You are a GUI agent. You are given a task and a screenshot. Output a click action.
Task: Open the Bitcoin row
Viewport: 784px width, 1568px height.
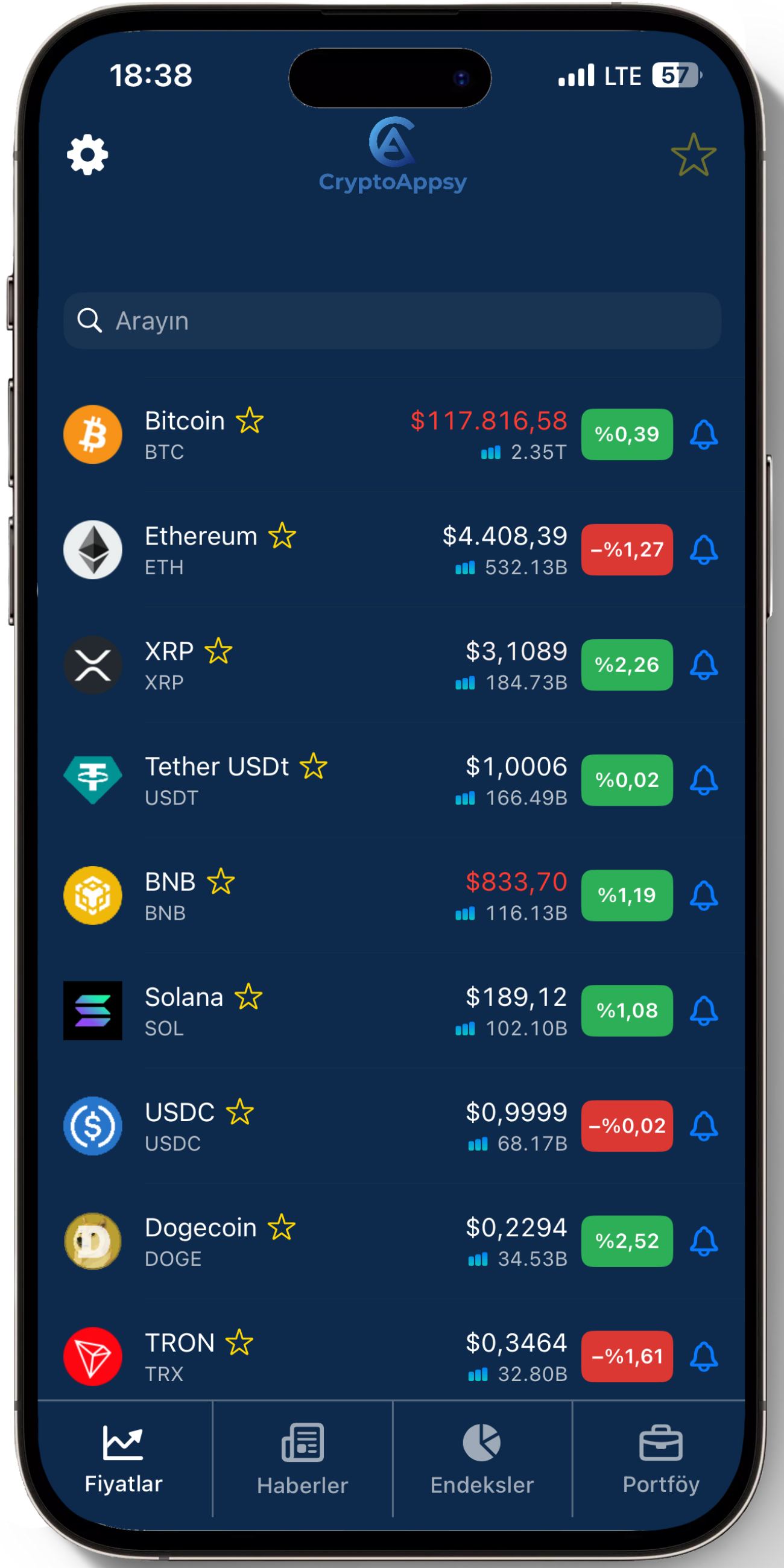pos(392,435)
